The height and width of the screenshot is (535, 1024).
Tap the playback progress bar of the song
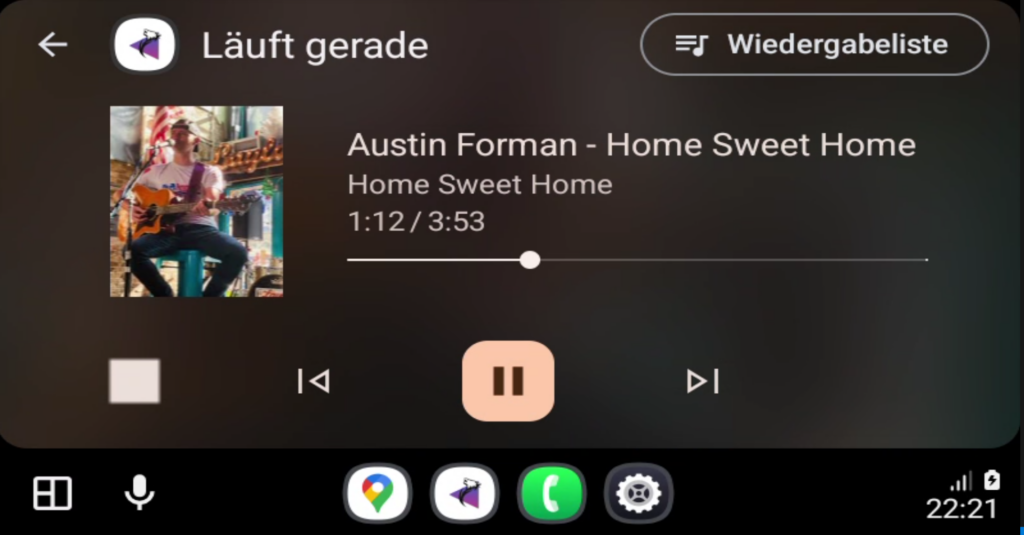pos(637,260)
